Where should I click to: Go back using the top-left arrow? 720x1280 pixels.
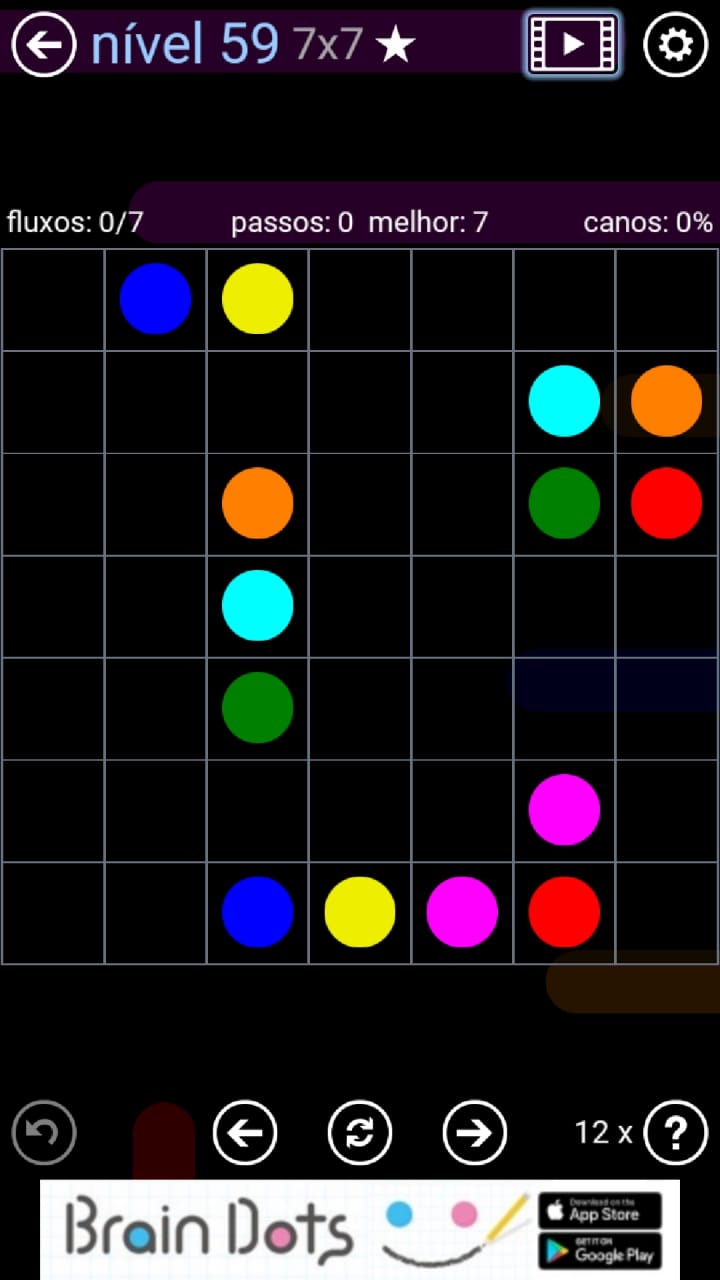tap(43, 44)
